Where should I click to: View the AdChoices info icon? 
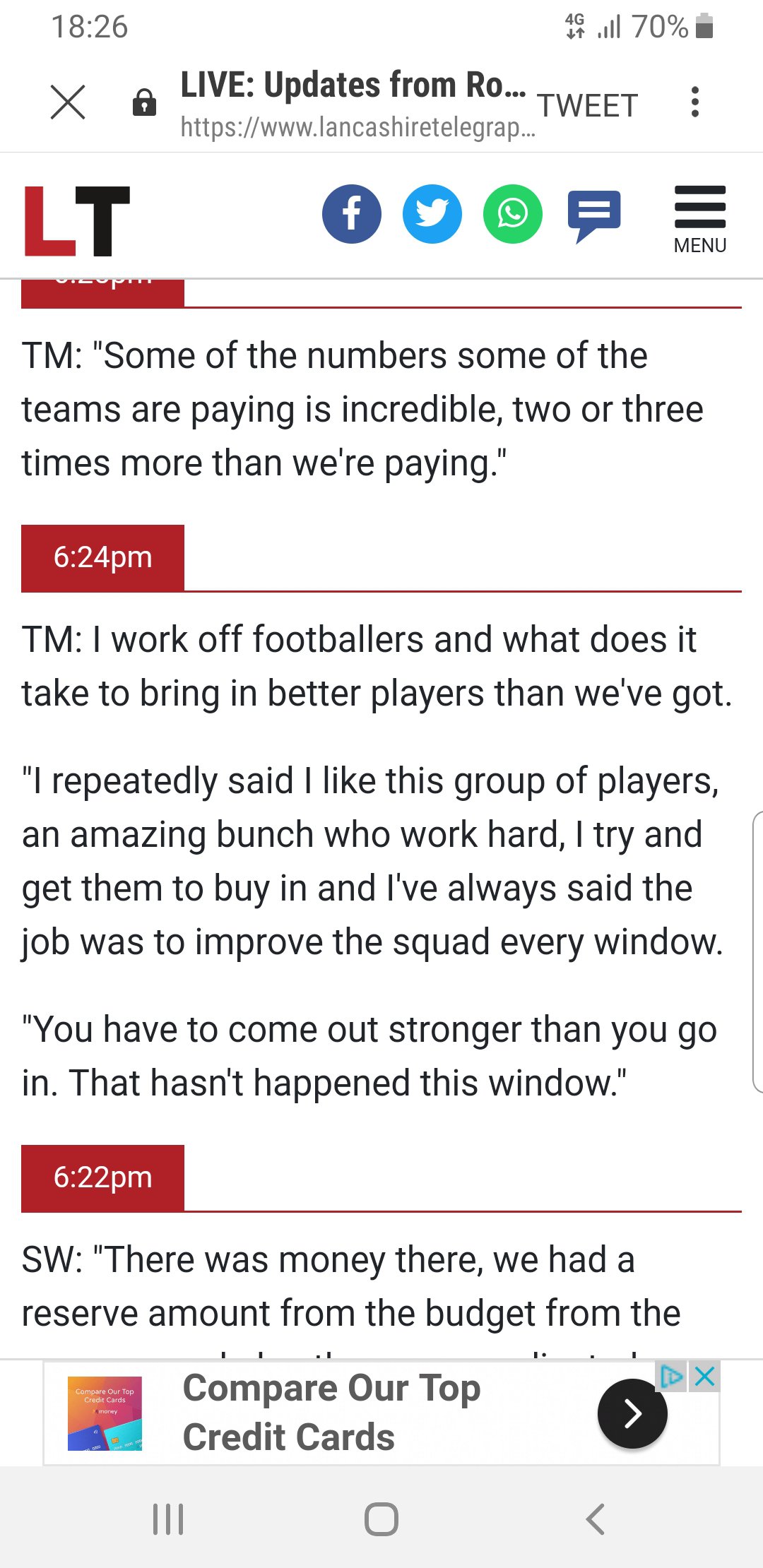(672, 1376)
